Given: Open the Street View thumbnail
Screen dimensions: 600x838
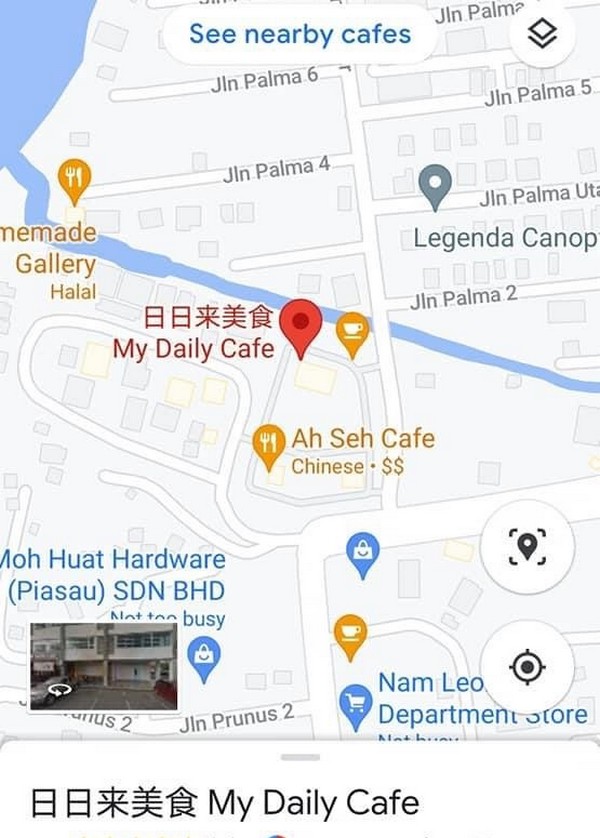Looking at the screenshot, I should (103, 666).
